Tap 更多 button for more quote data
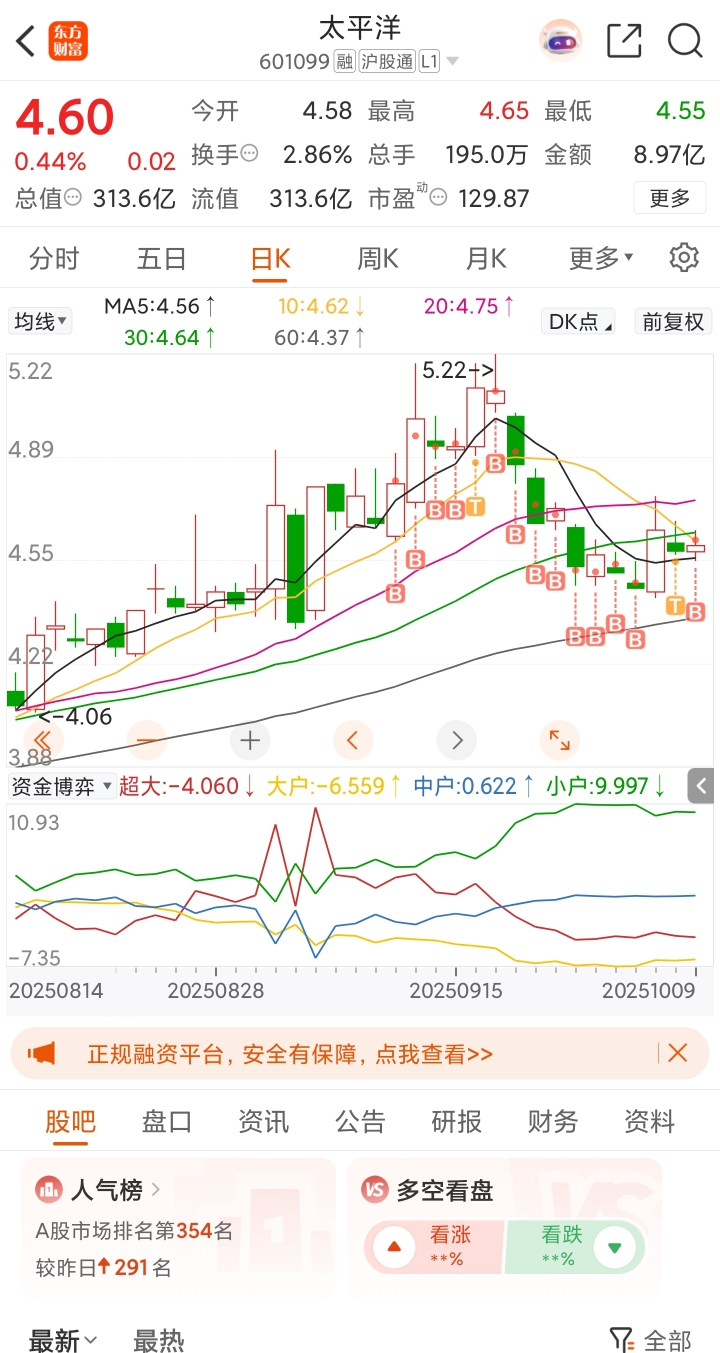 click(670, 198)
